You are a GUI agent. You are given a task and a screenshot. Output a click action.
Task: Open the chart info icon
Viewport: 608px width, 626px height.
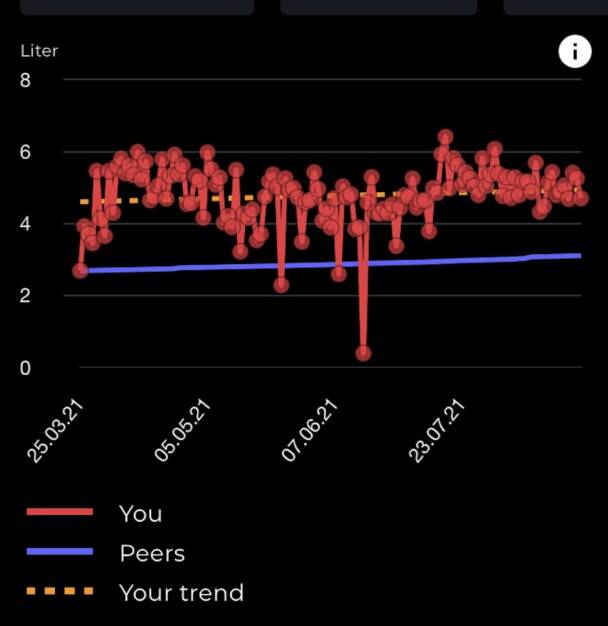pos(574,52)
